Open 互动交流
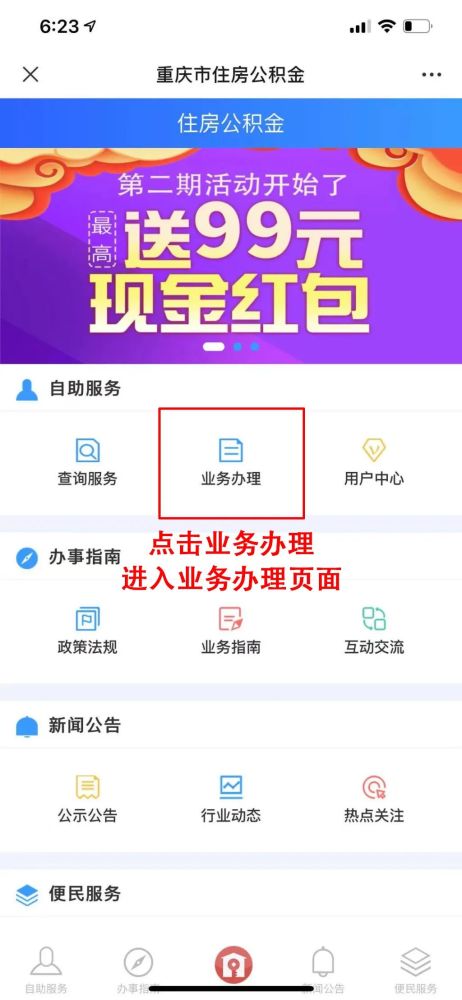This screenshot has height=1000, width=462. click(x=374, y=631)
